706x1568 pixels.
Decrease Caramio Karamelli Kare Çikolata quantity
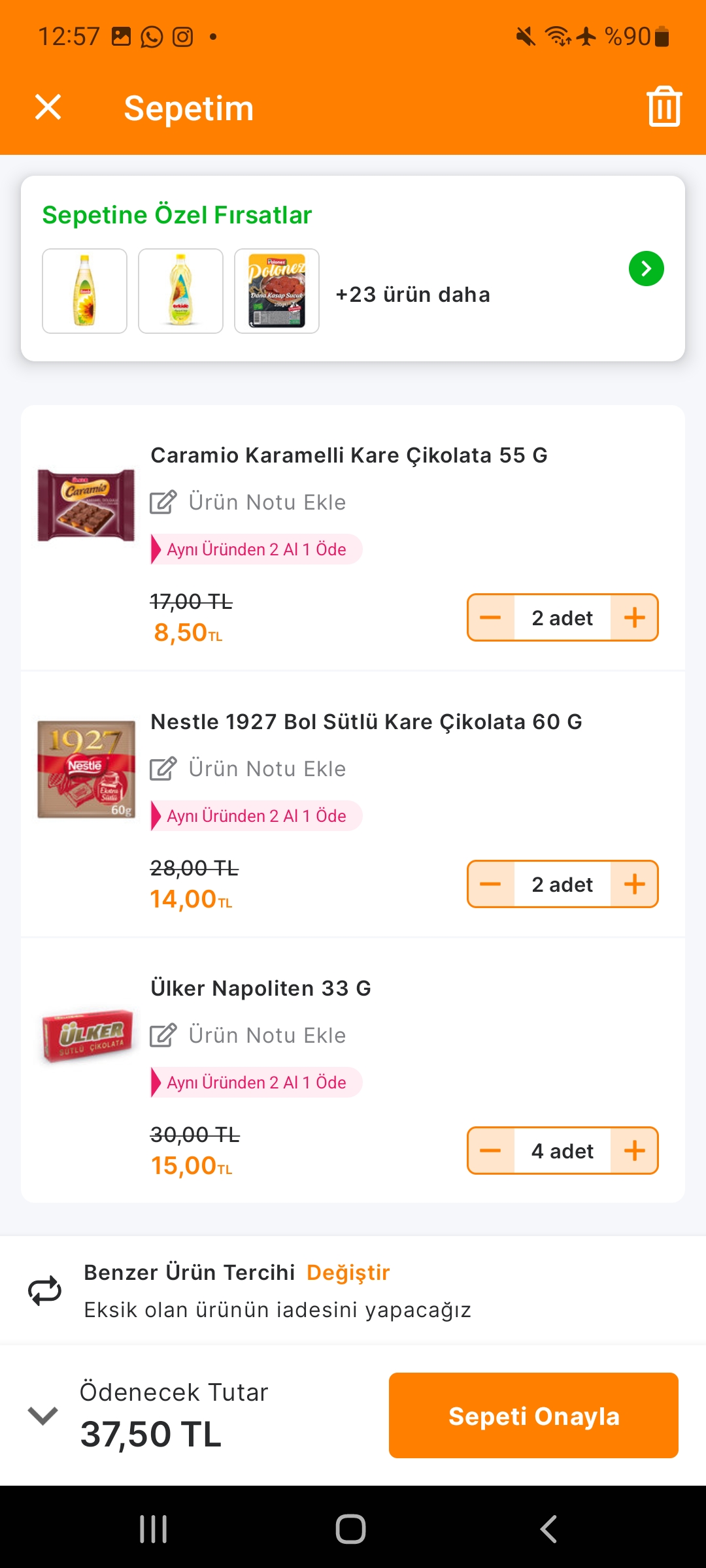click(491, 617)
